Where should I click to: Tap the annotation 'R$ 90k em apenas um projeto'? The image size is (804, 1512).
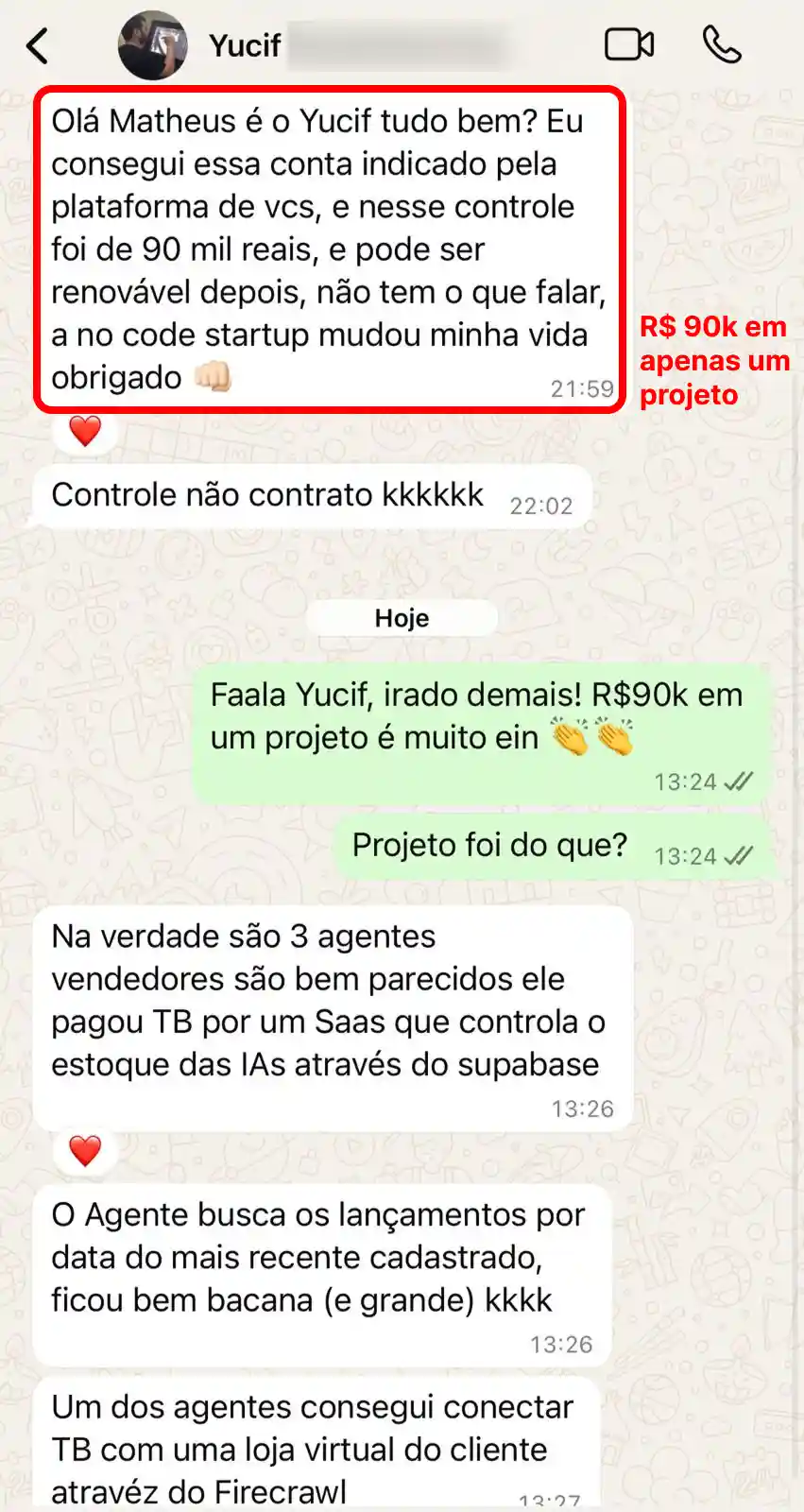(714, 360)
